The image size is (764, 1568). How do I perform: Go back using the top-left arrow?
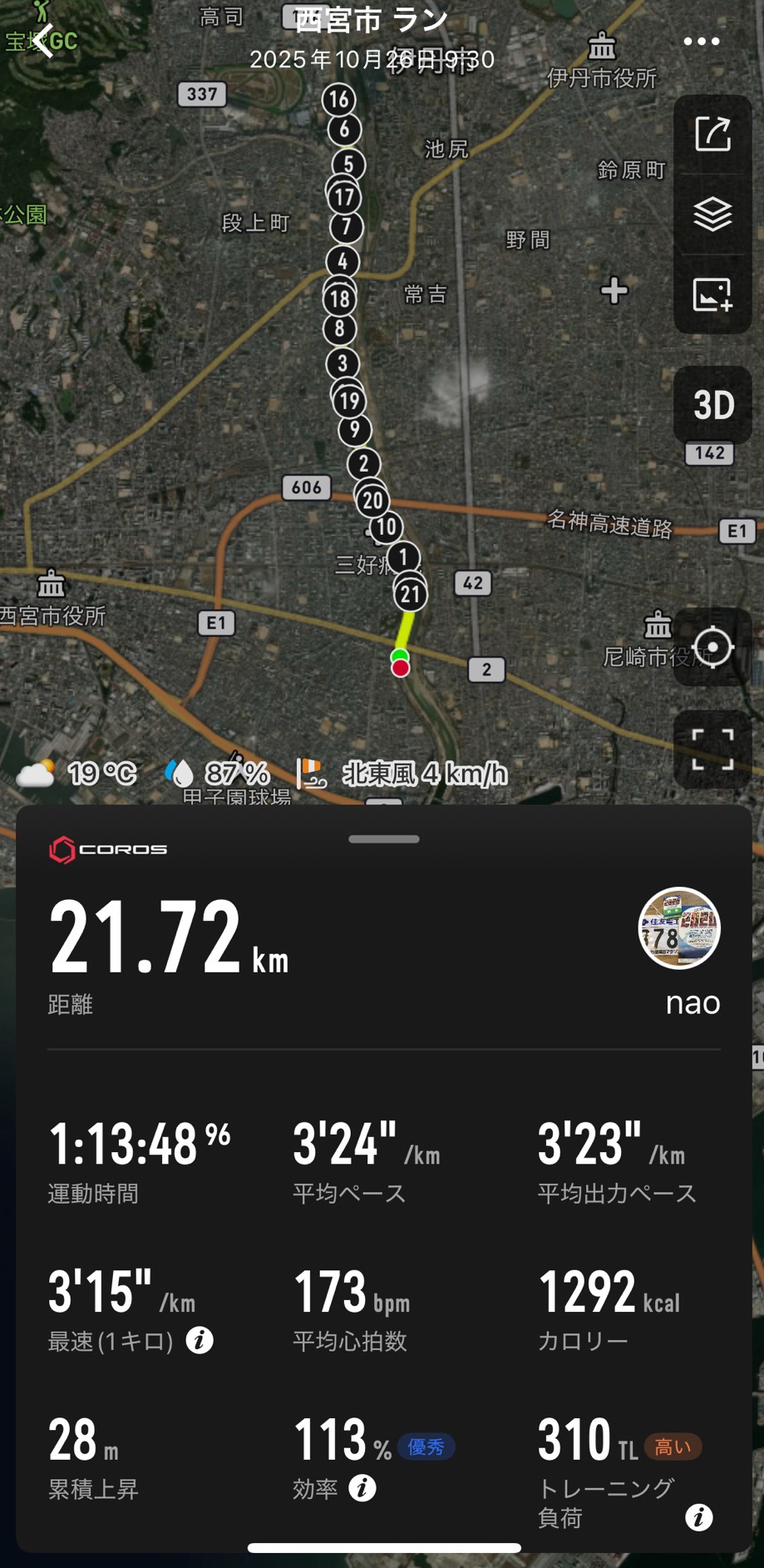(43, 40)
